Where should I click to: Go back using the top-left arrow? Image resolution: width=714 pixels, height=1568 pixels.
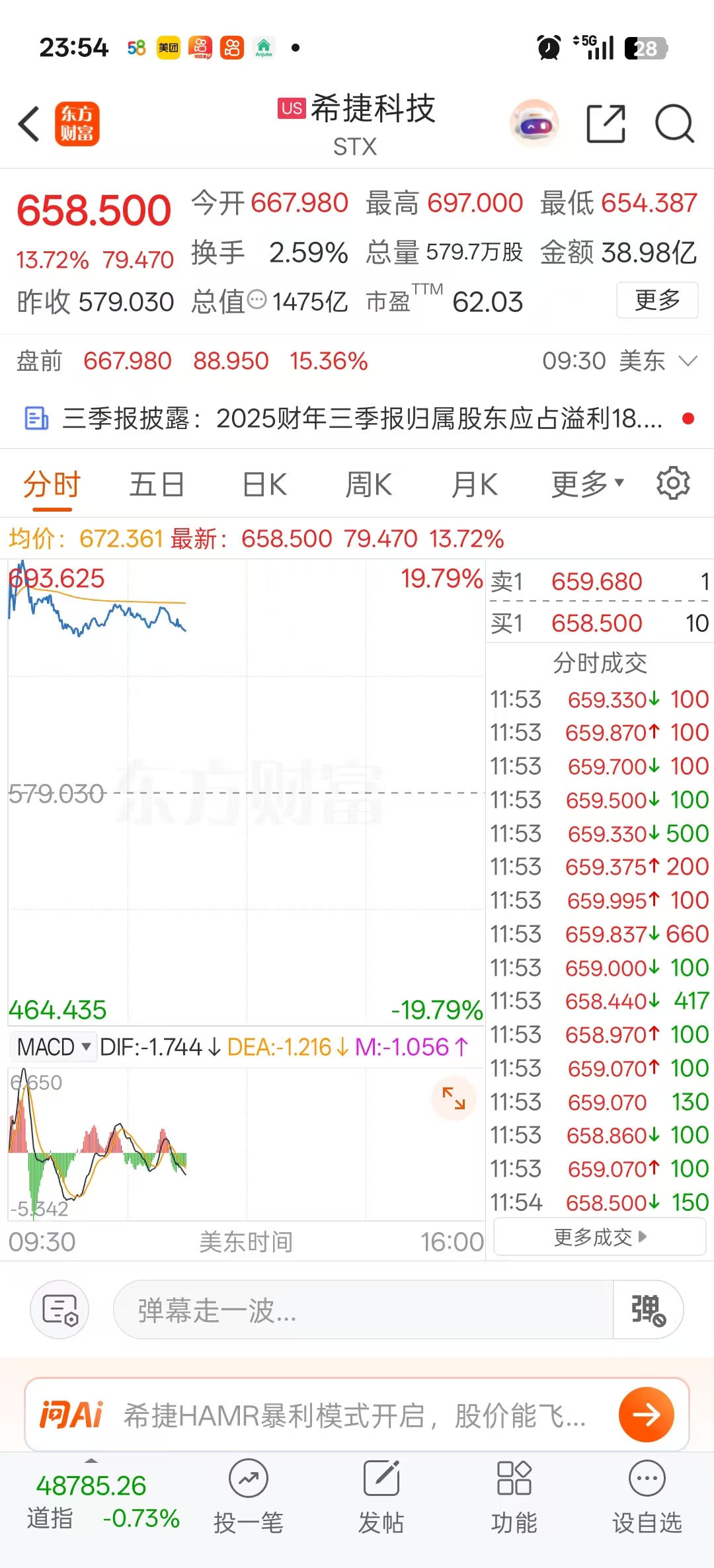point(29,124)
